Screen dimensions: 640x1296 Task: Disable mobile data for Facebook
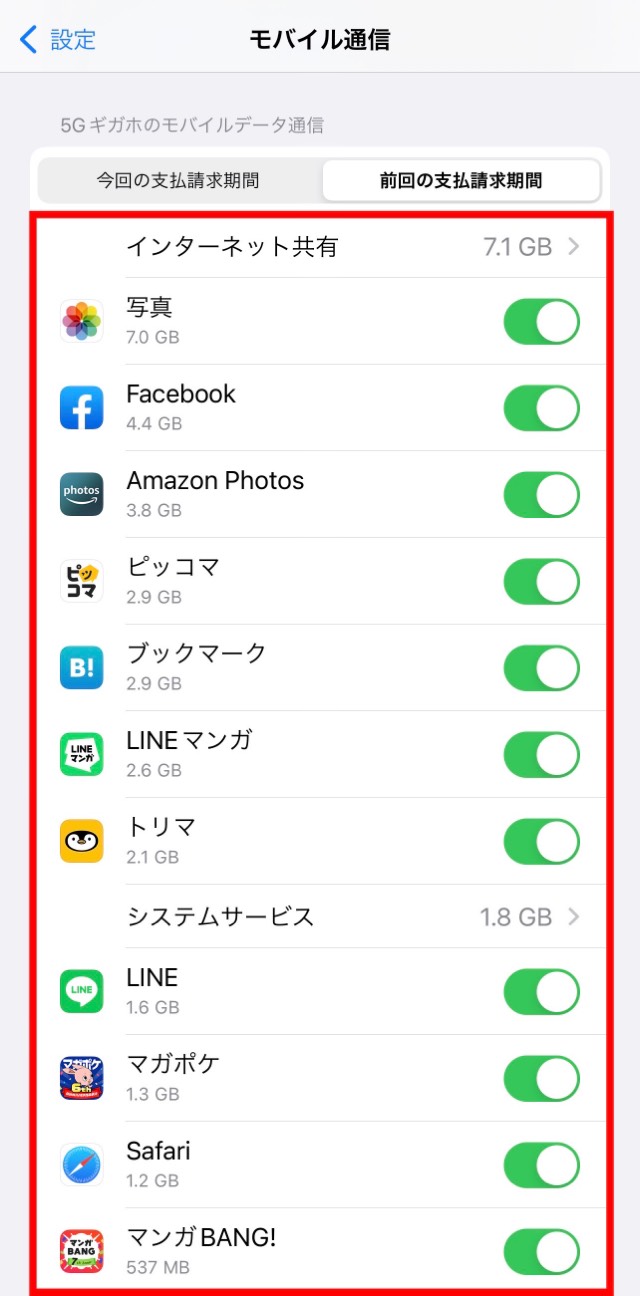tap(541, 409)
